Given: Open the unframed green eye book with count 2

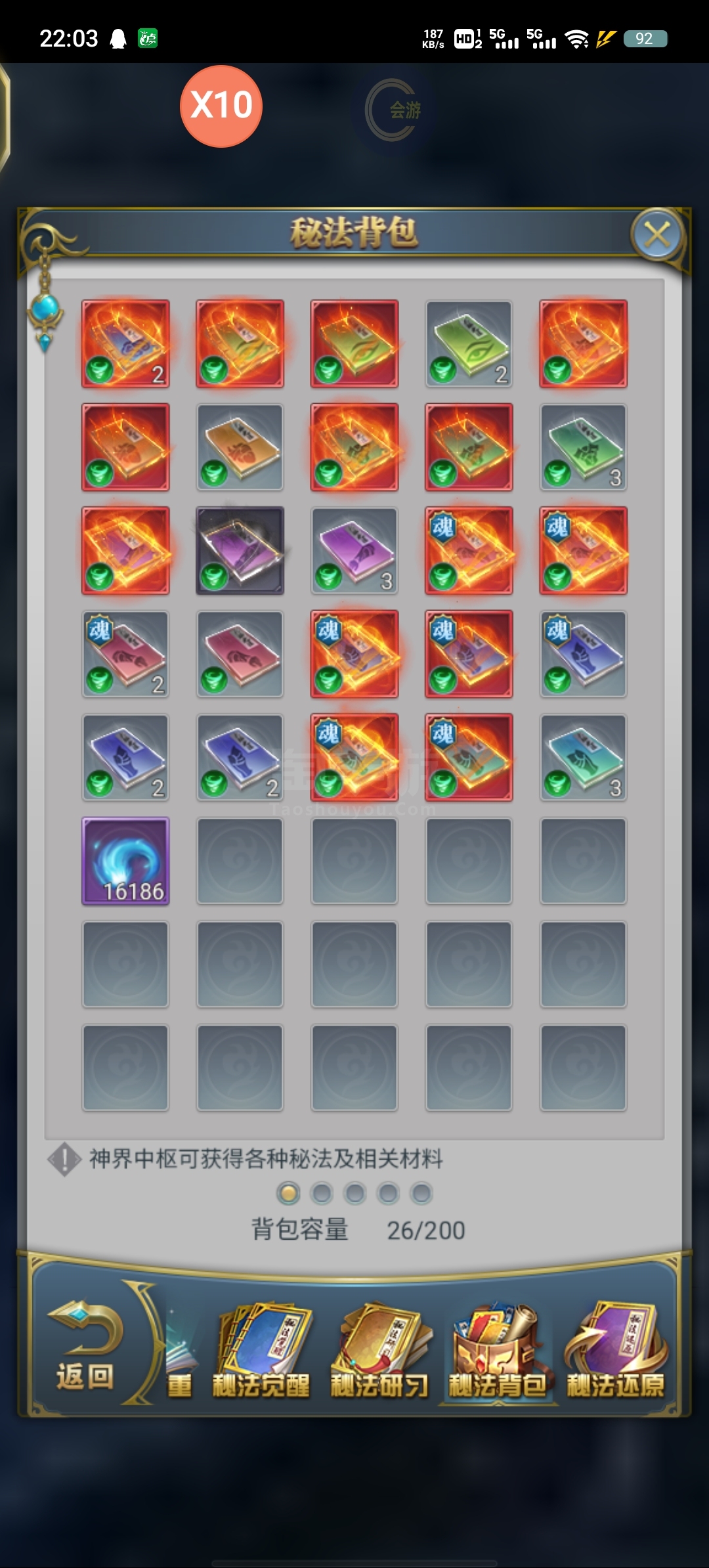Looking at the screenshot, I should [468, 343].
